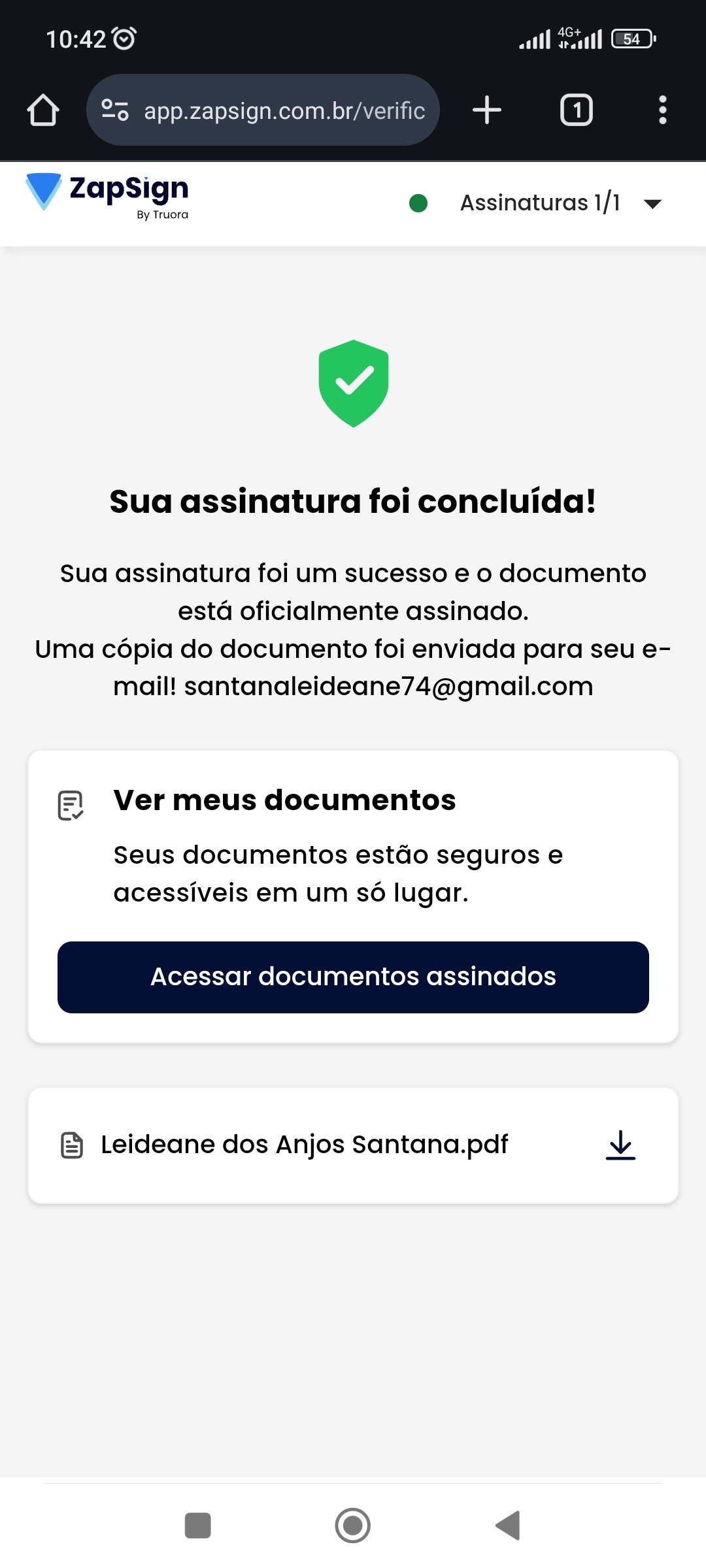This screenshot has width=706, height=1568.
Task: Go to the browser home page
Action: coord(43,110)
